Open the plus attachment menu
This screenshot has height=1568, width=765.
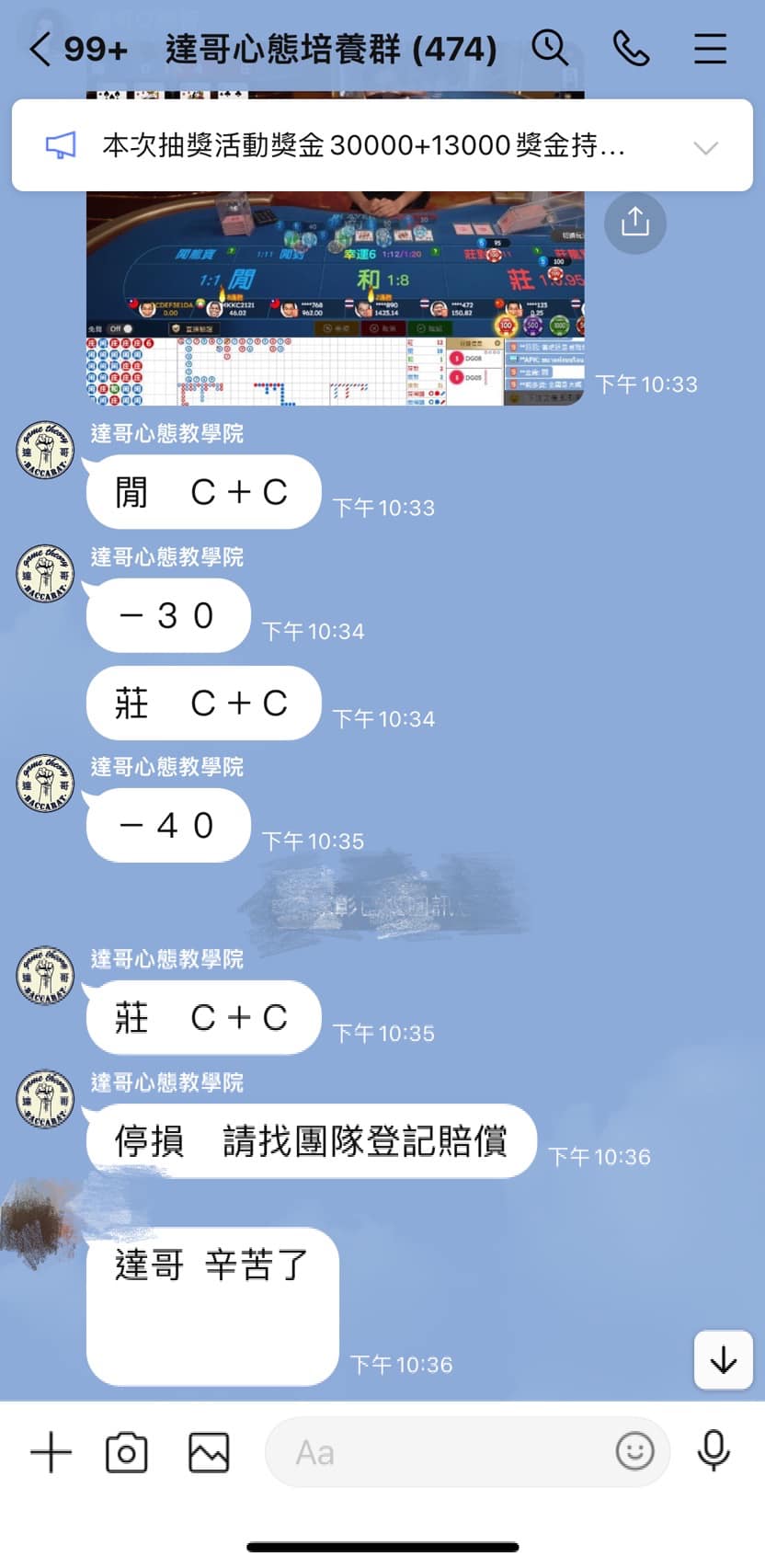coord(51,1453)
